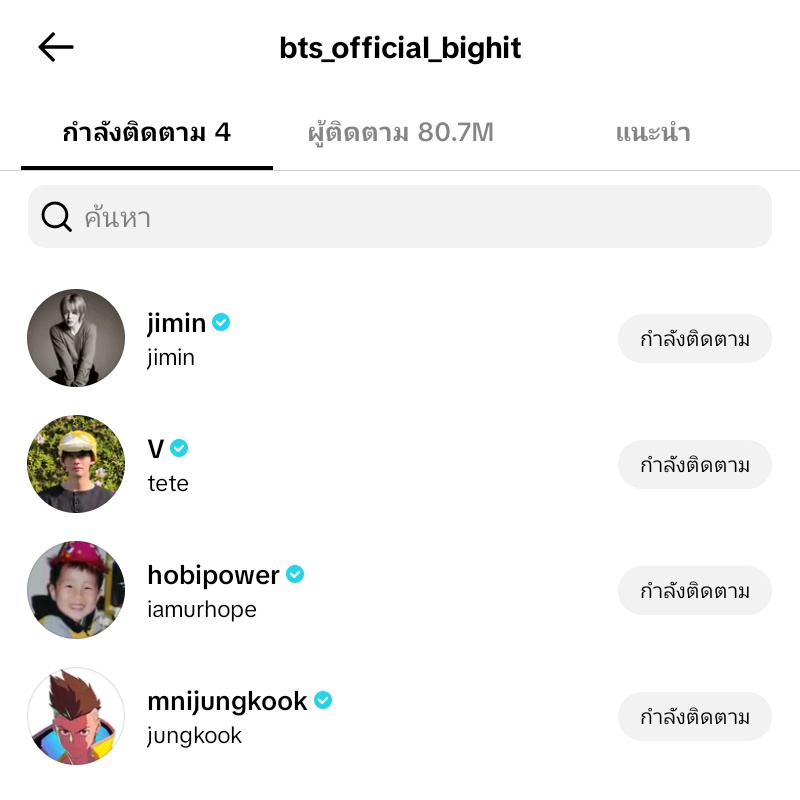Select the กำลังติดตาม 4 tab

[147, 133]
